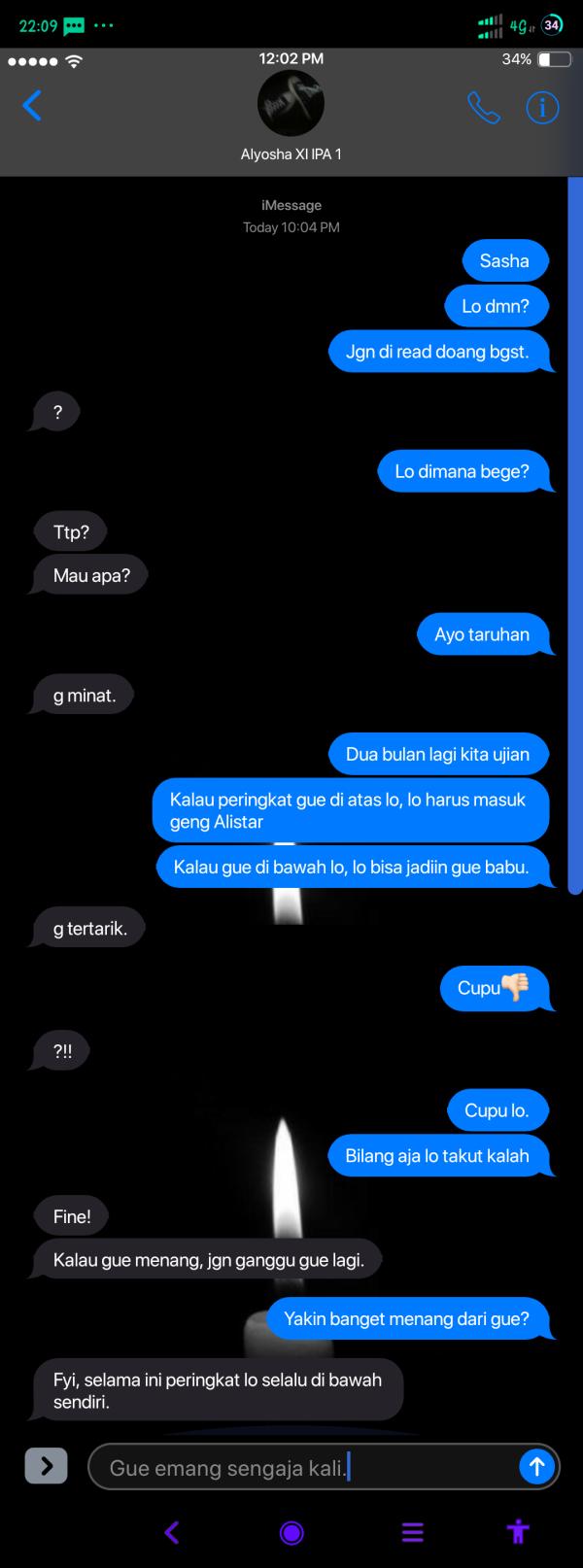Screen dimensions: 583x1568
Task: Go to the home screen
Action: [291, 1533]
